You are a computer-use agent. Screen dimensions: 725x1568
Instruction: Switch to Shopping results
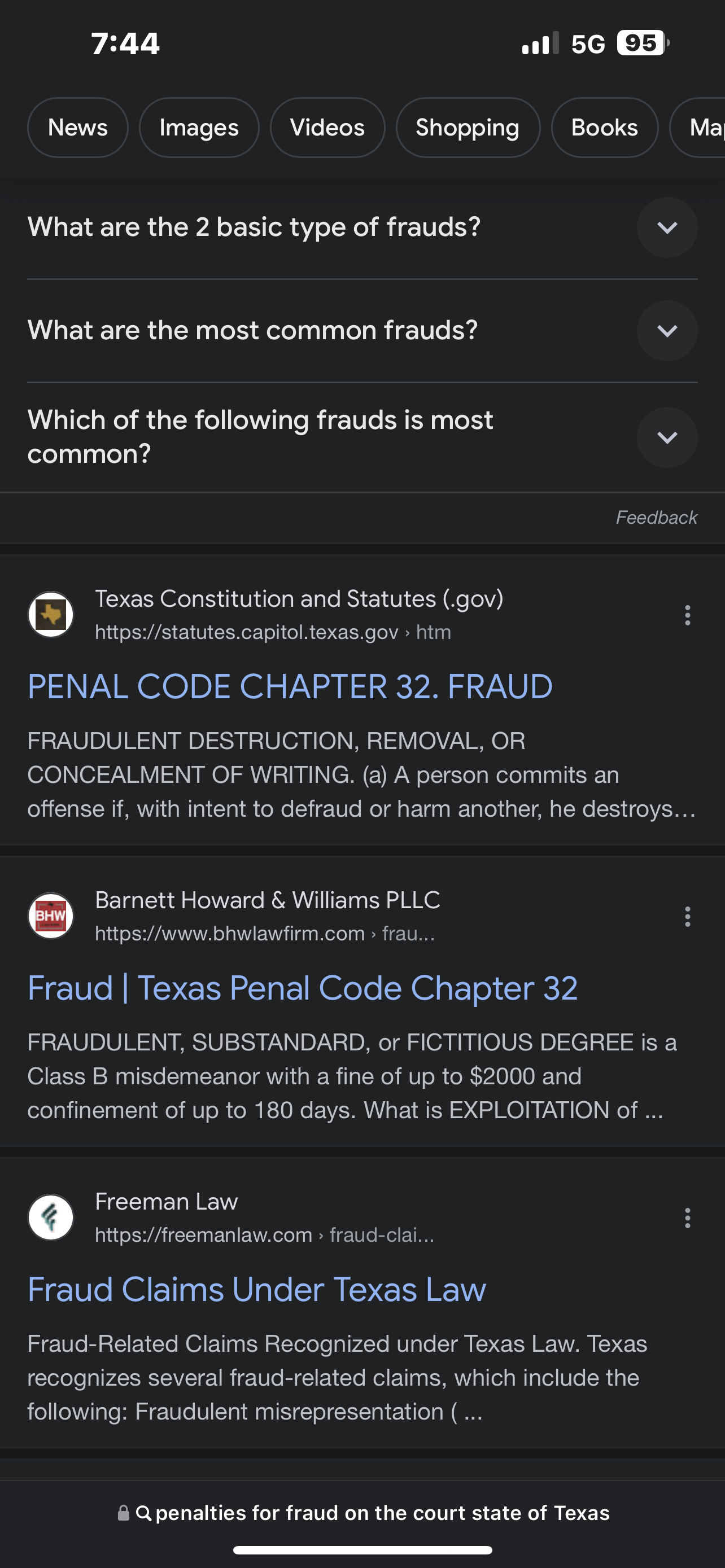pyautogui.click(x=468, y=128)
